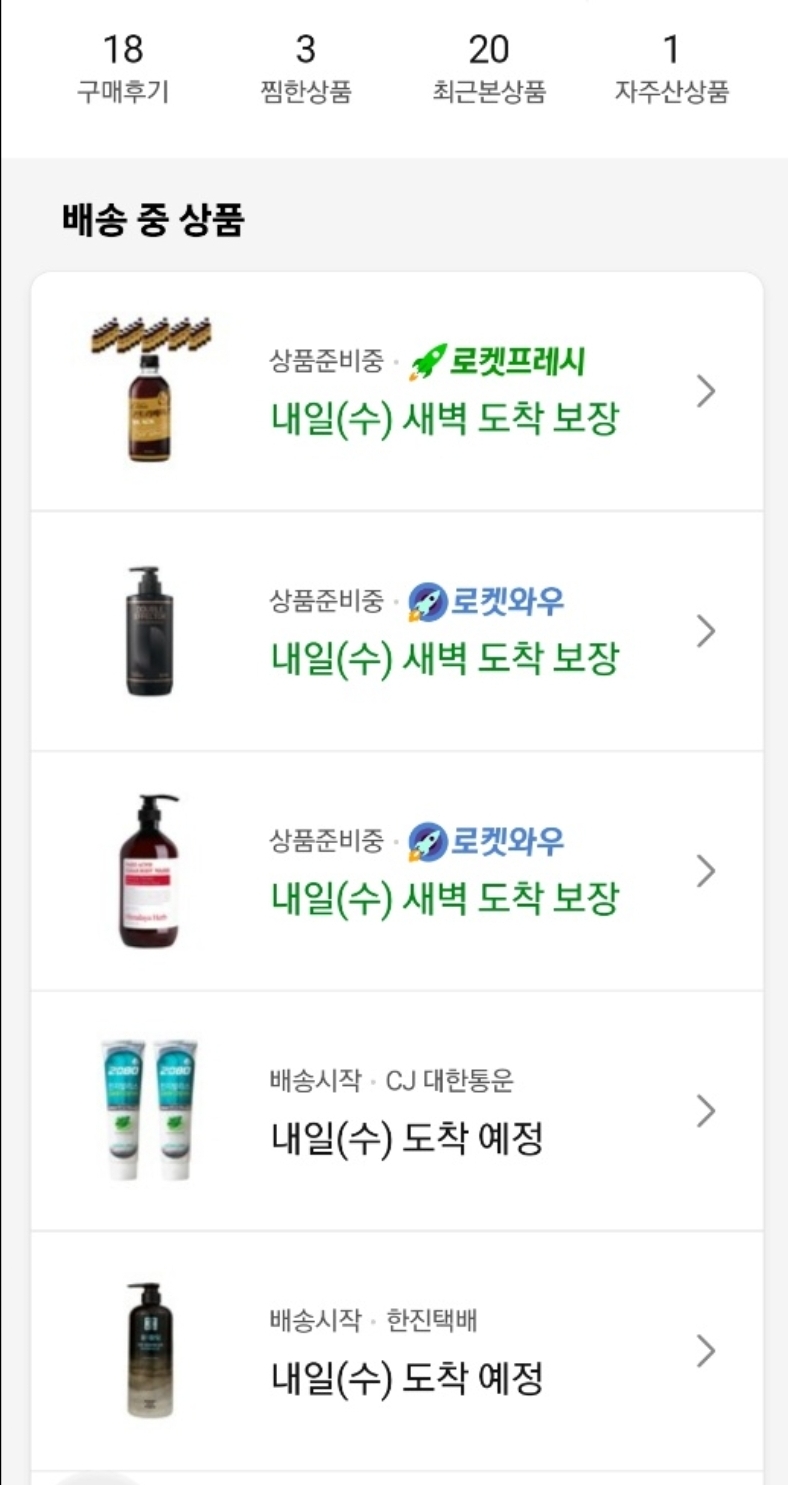This screenshot has height=1485, width=788.
Task: Open 구매후기 with 18 reviews
Action: pos(123,69)
